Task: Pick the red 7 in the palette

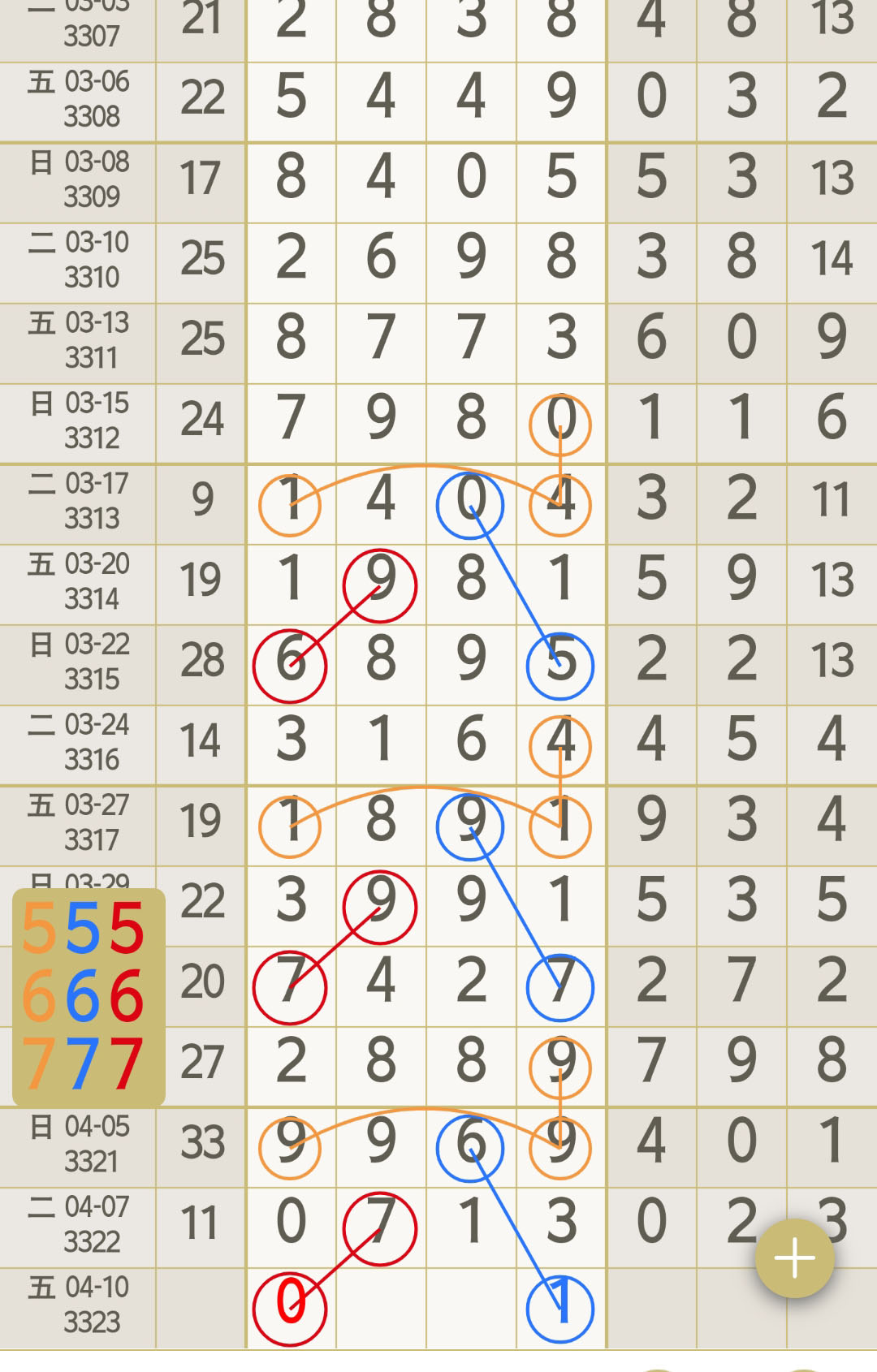Action: point(127,1064)
